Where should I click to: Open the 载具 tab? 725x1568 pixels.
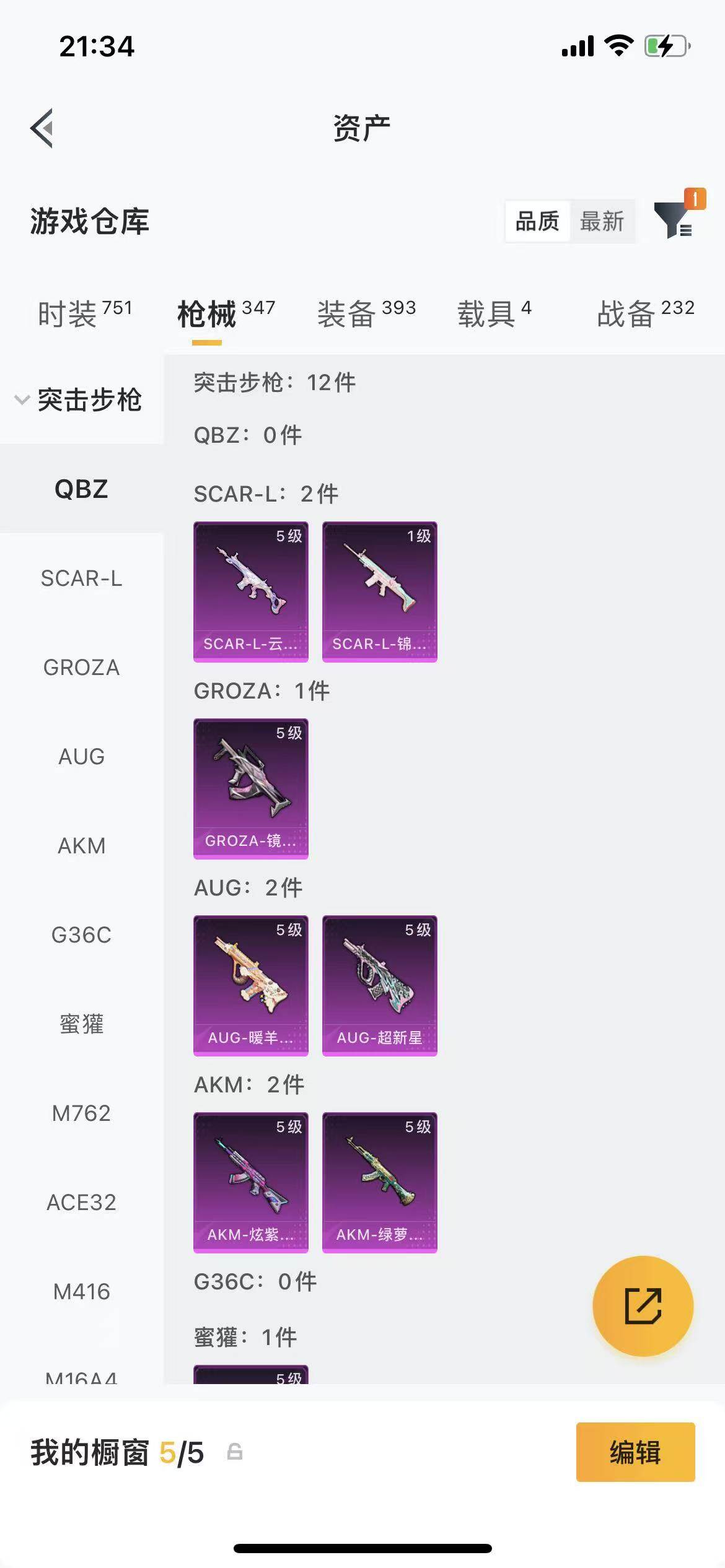click(494, 313)
